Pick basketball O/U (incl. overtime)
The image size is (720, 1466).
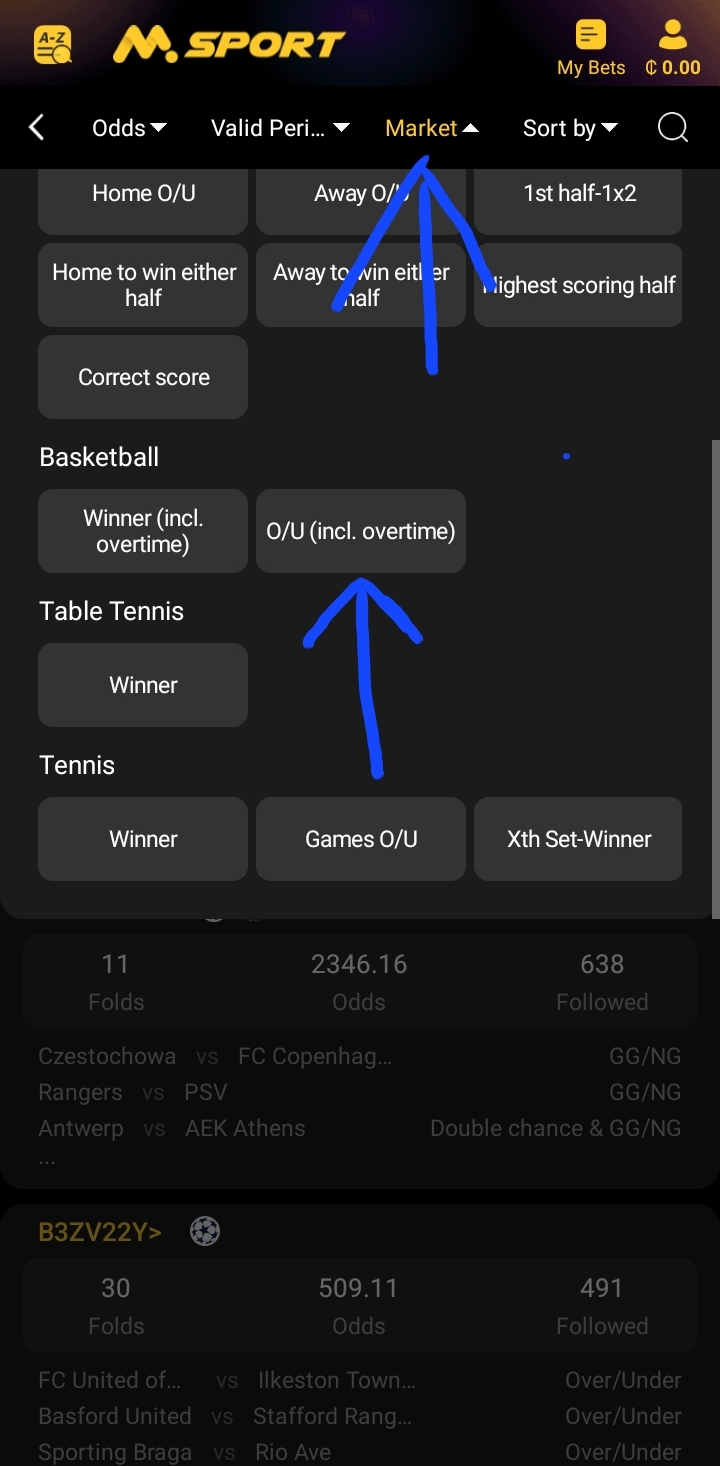click(361, 531)
